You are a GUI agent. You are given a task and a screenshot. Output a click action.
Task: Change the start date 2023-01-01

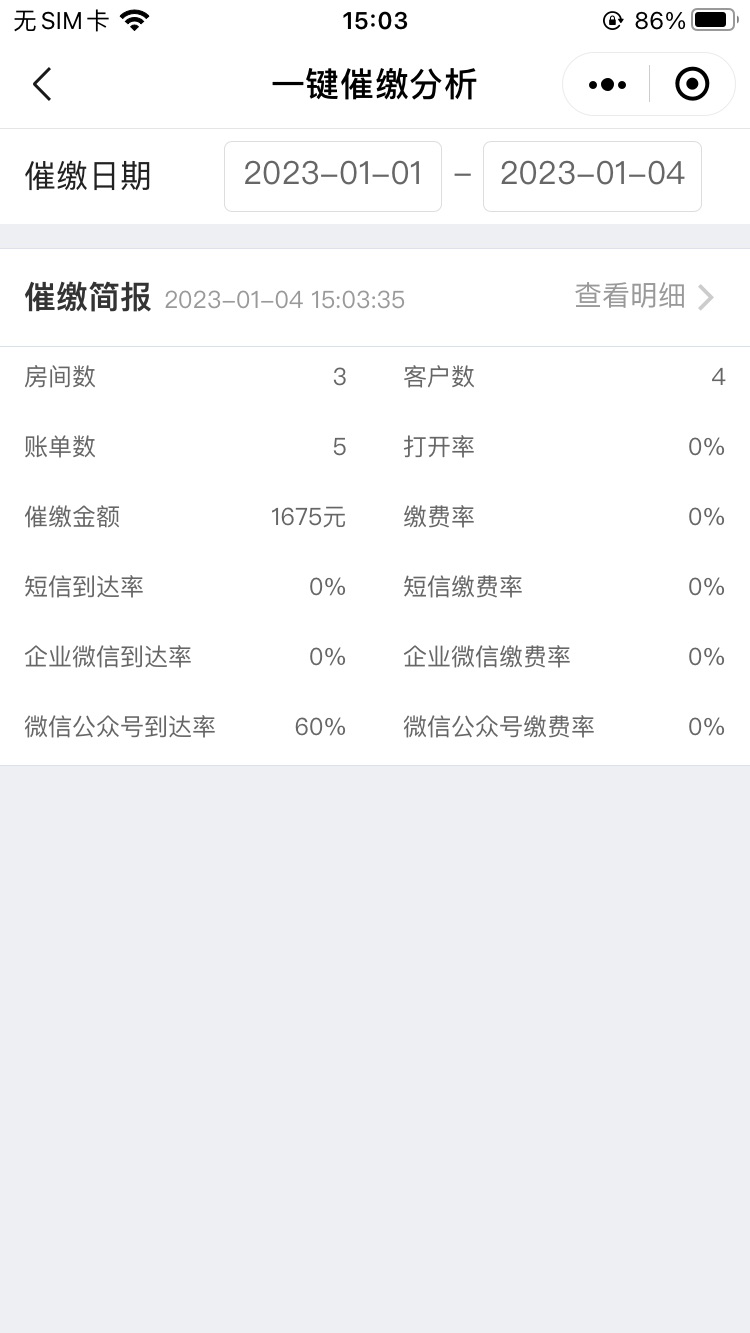coord(333,175)
